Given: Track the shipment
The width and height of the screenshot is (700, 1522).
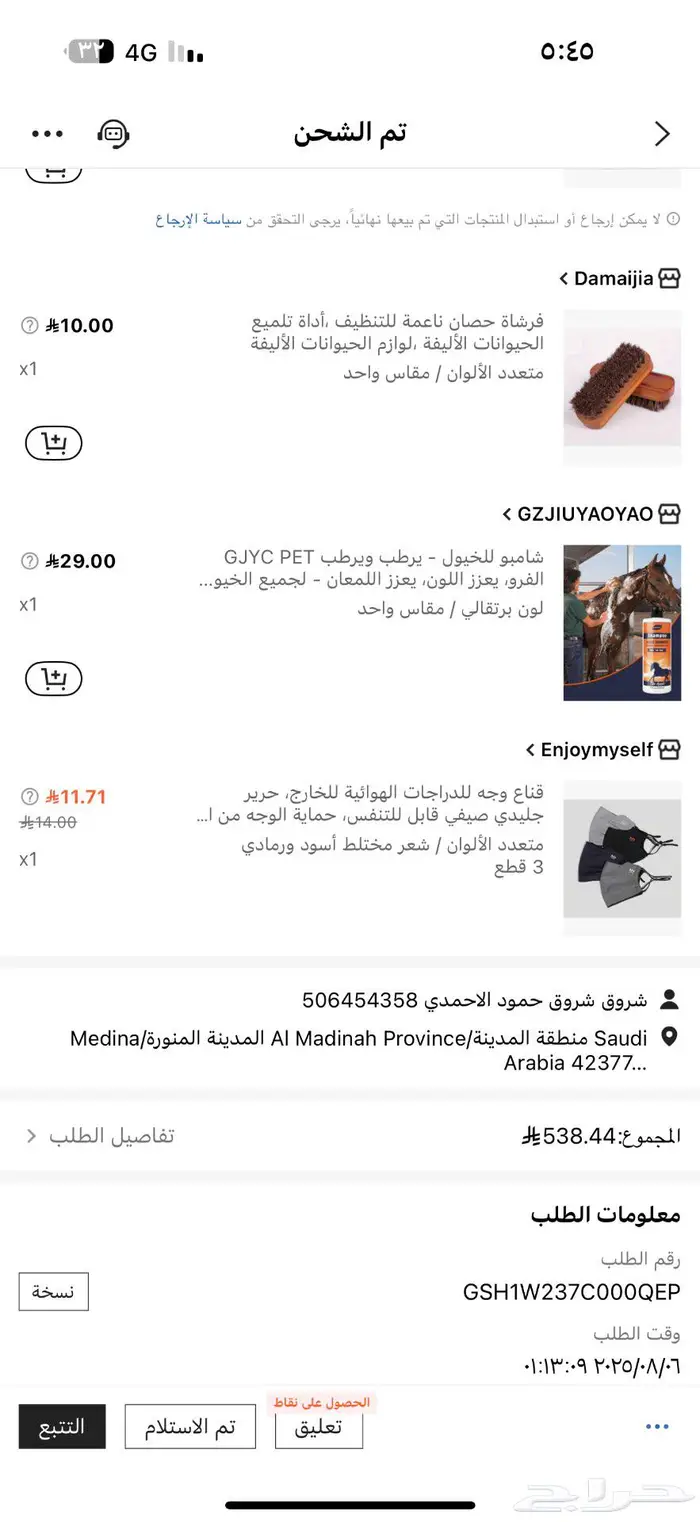Looking at the screenshot, I should (x=62, y=1426).
